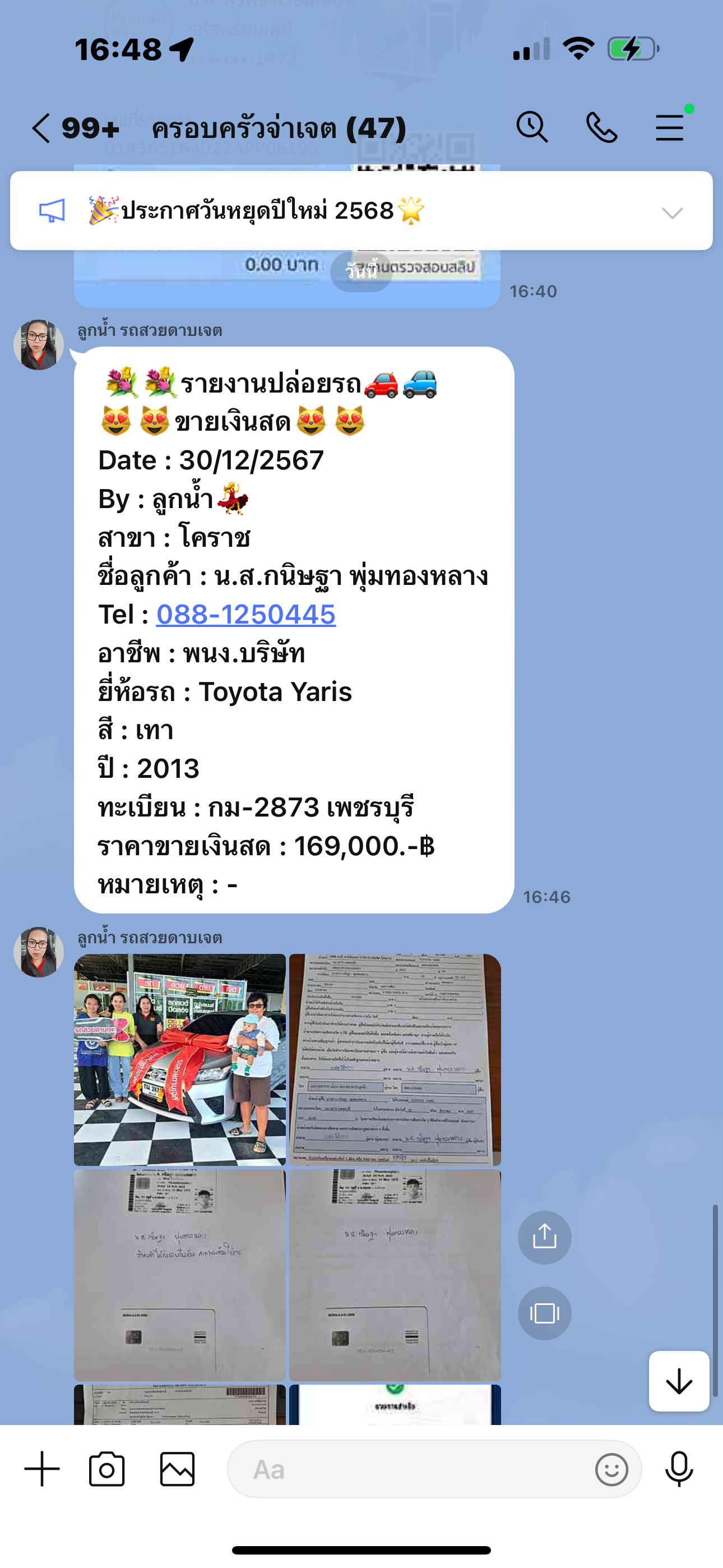Jump to the latest messages
The width and height of the screenshot is (723, 1568).
pos(679,1381)
